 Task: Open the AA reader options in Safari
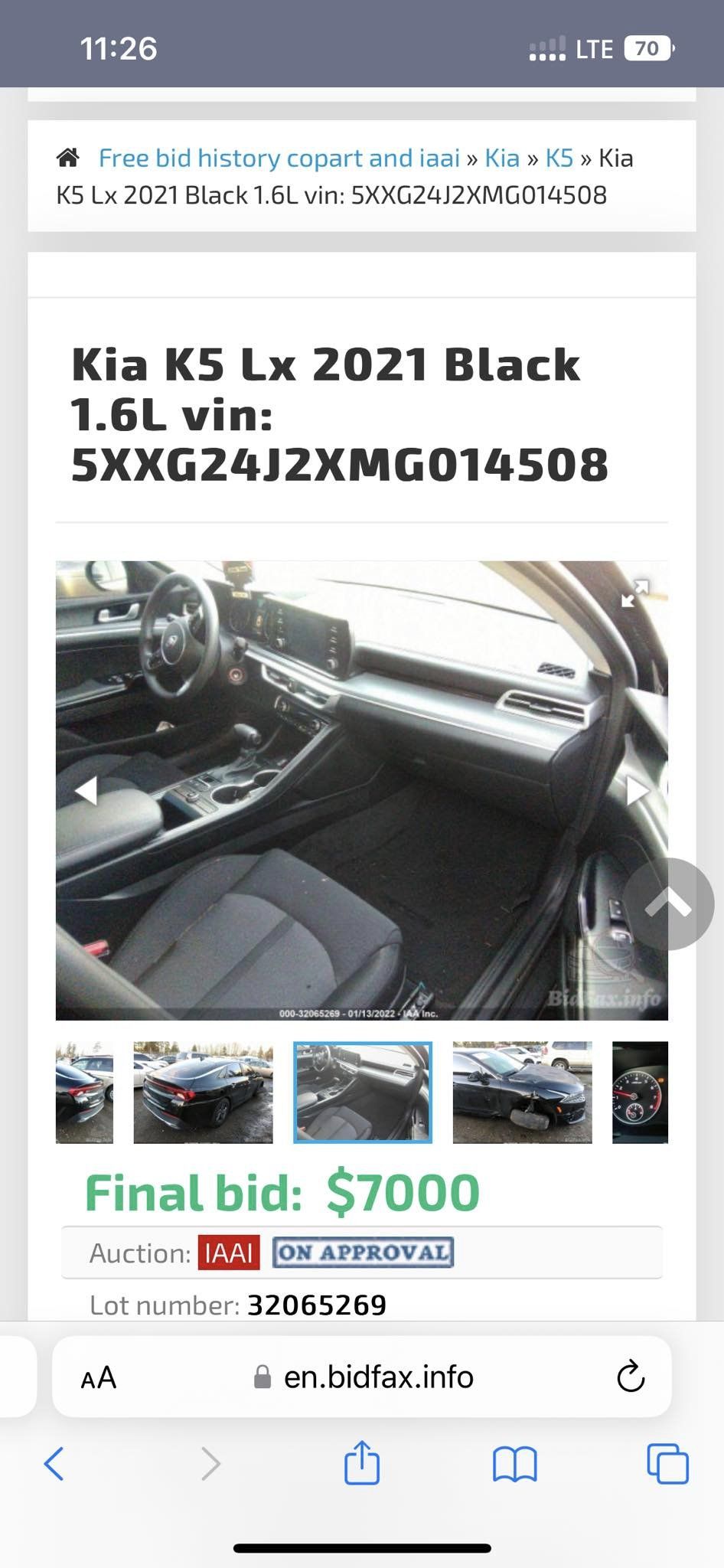click(x=99, y=1378)
